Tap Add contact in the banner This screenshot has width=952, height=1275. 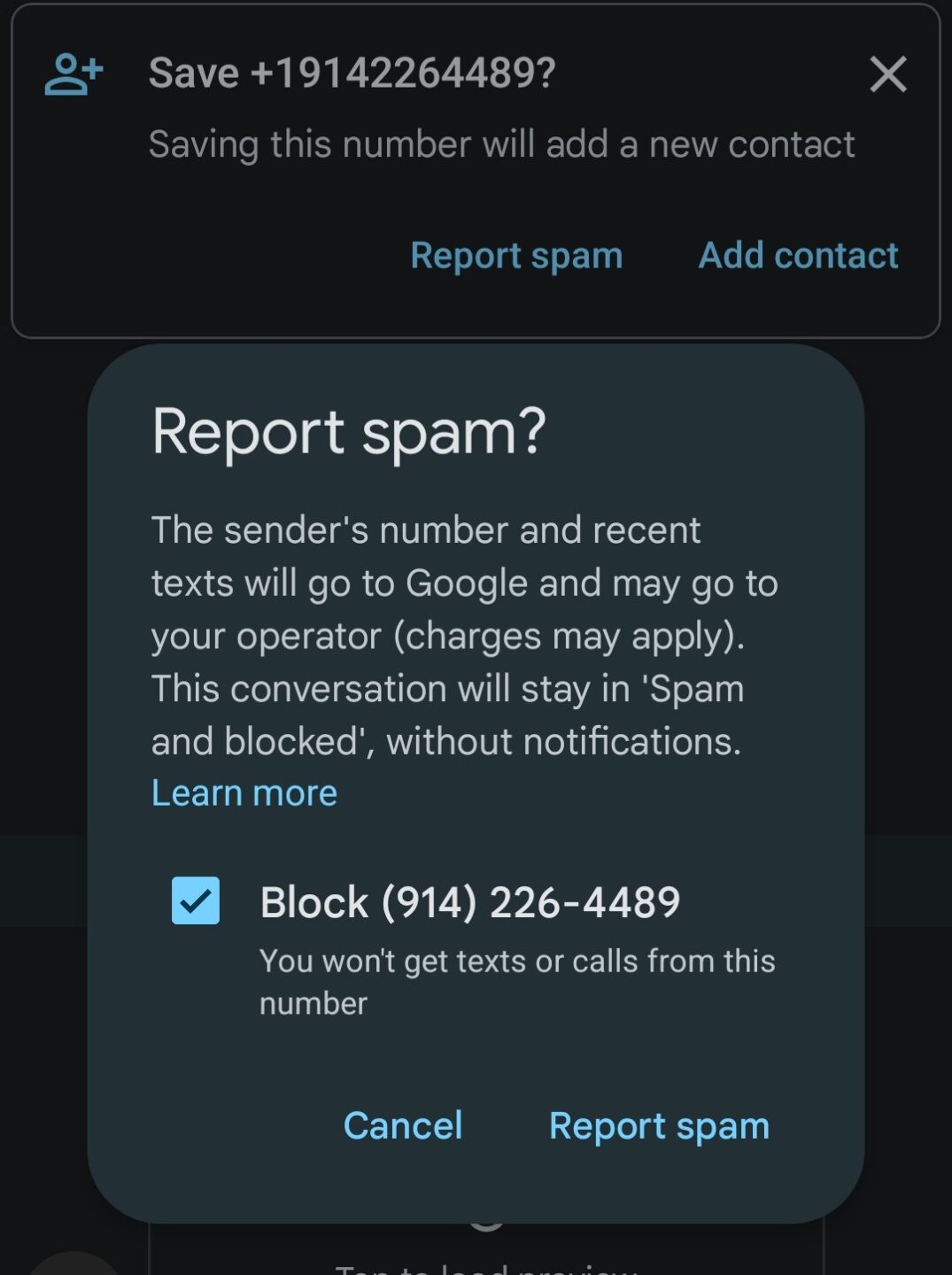click(x=798, y=256)
